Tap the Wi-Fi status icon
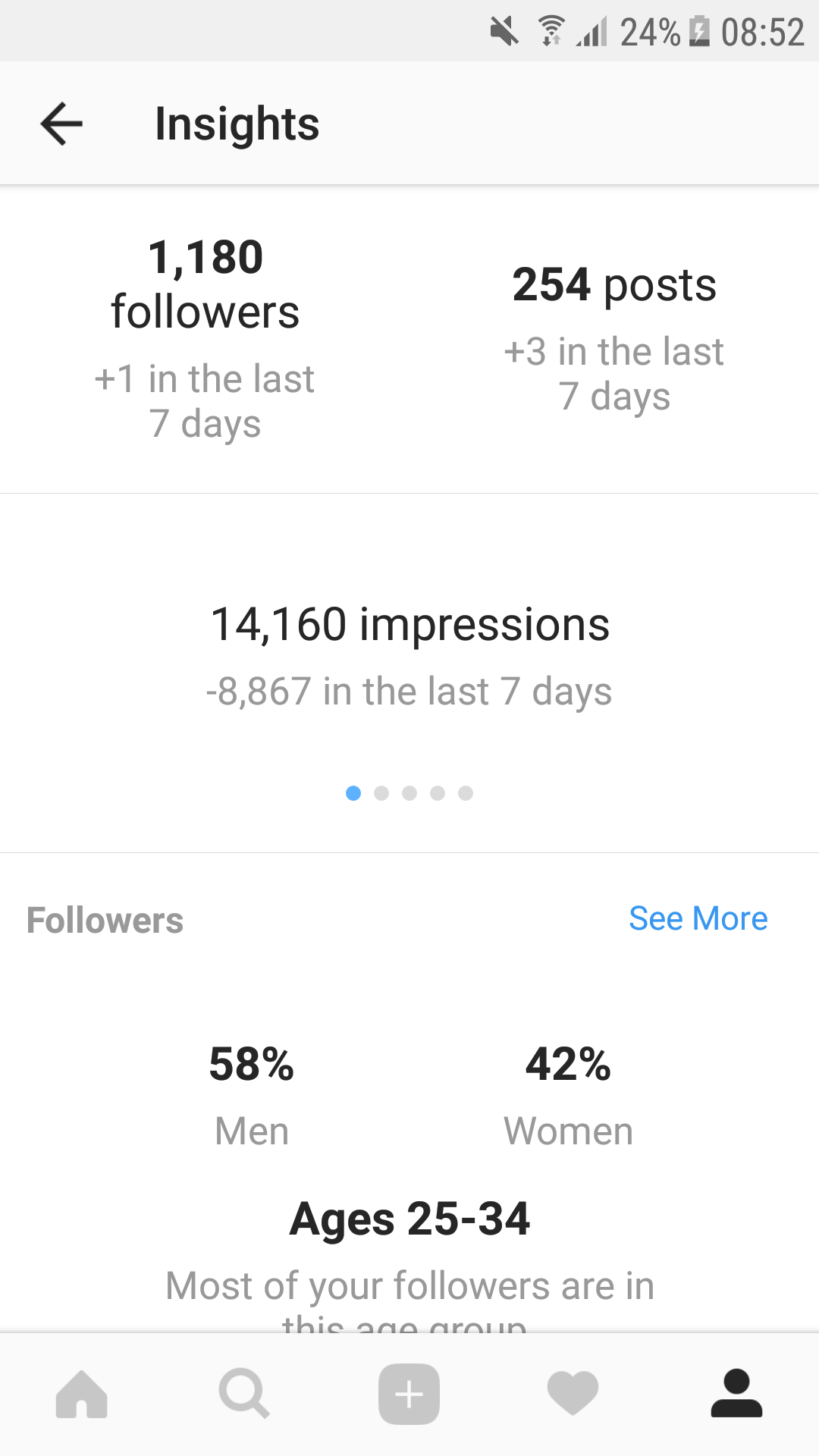Viewport: 819px width, 1456px height. 551,30
